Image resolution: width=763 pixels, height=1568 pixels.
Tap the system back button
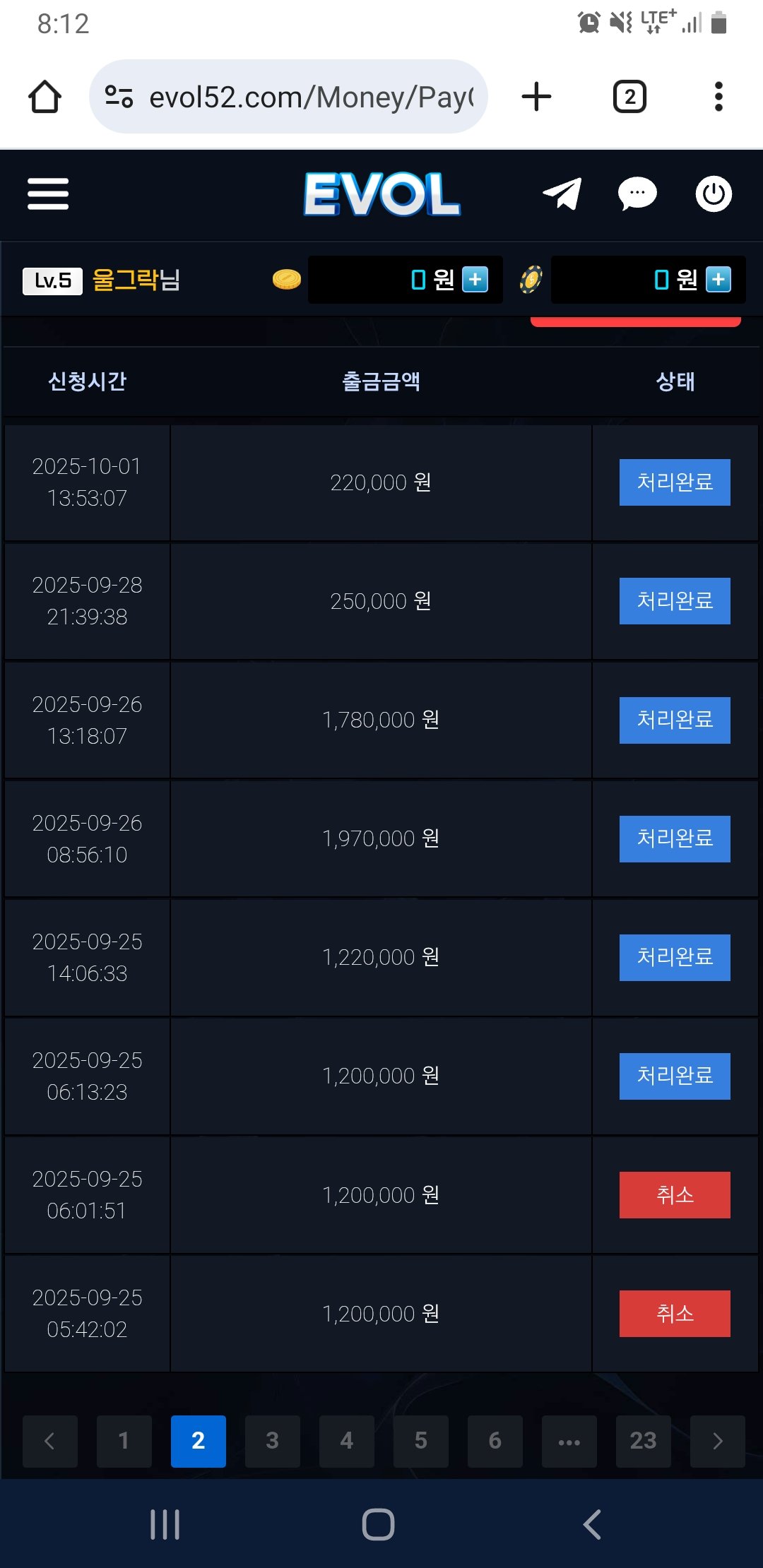pos(592,1524)
